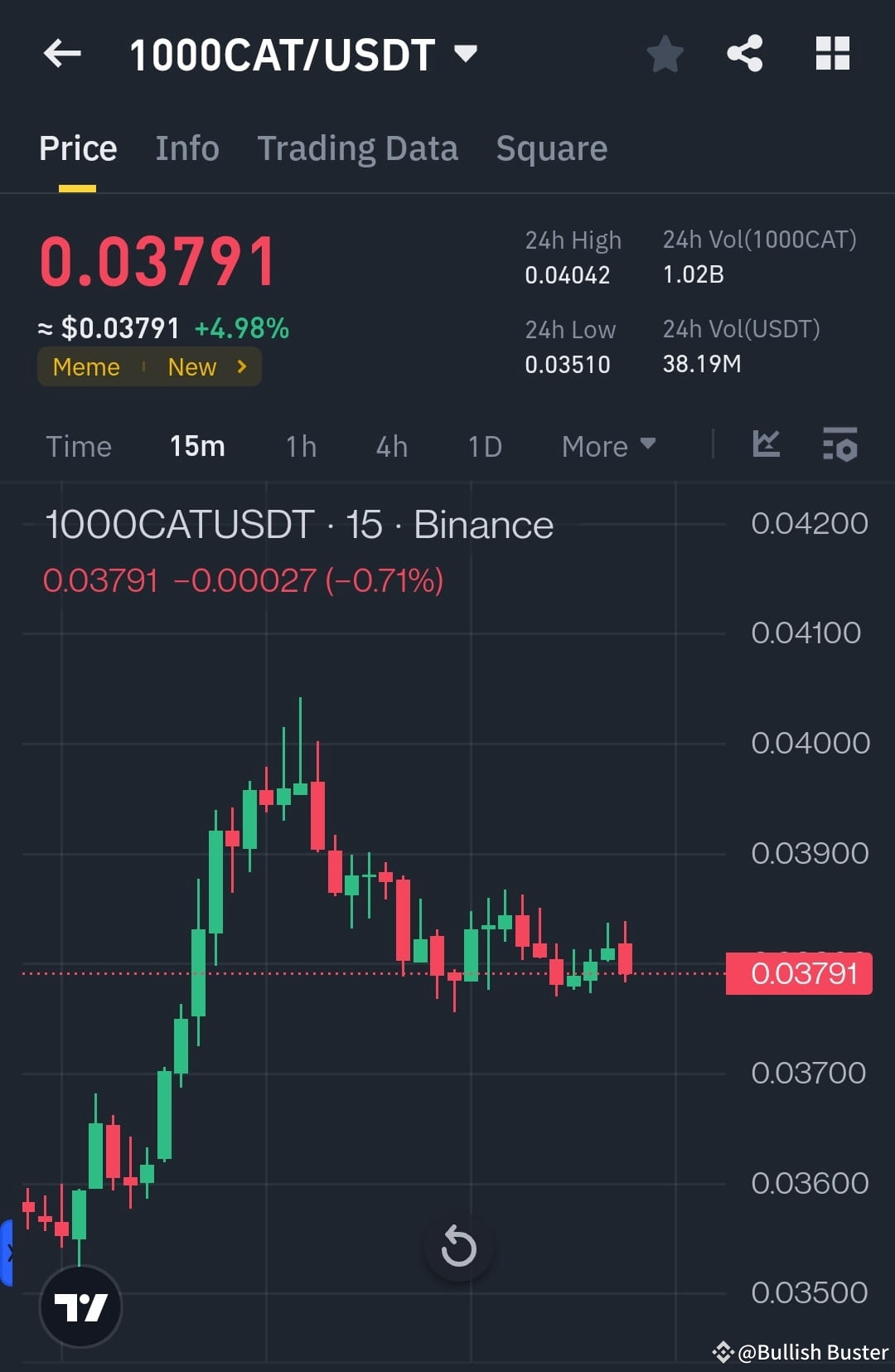Image resolution: width=895 pixels, height=1372 pixels.
Task: Select the 1D timeframe
Action: tap(484, 446)
